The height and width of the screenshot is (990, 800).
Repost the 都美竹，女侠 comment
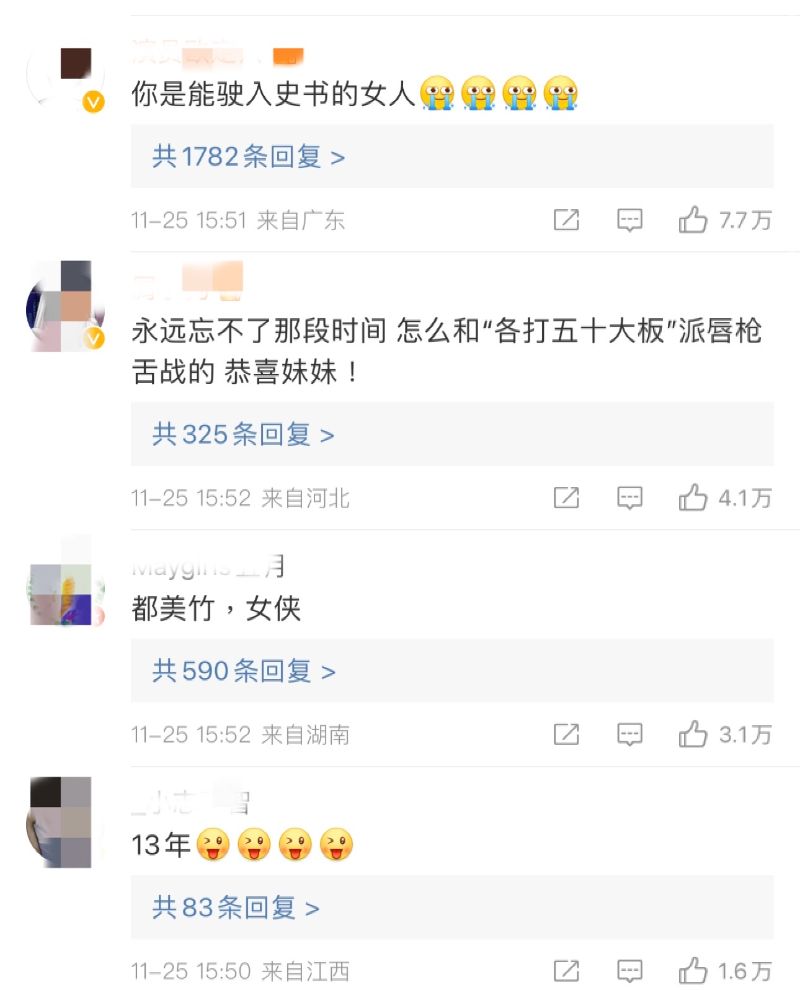[x=566, y=735]
